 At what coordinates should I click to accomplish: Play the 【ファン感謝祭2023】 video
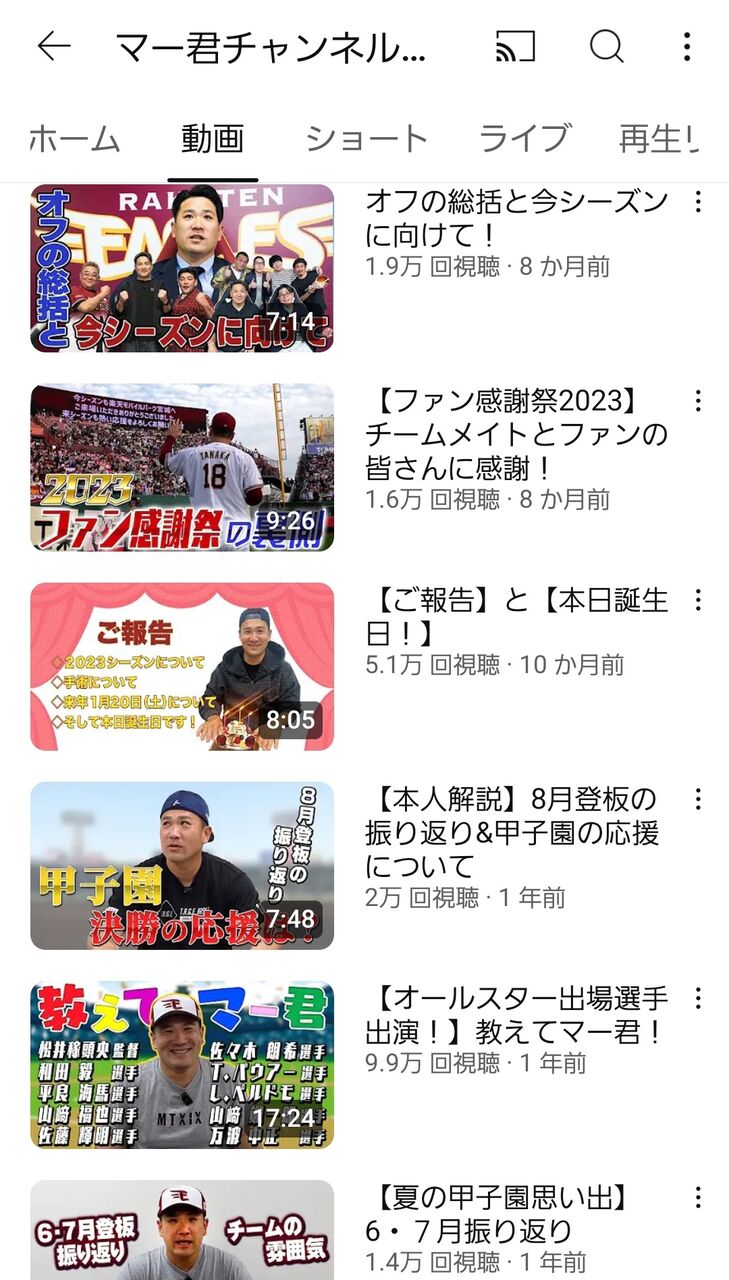(182, 467)
